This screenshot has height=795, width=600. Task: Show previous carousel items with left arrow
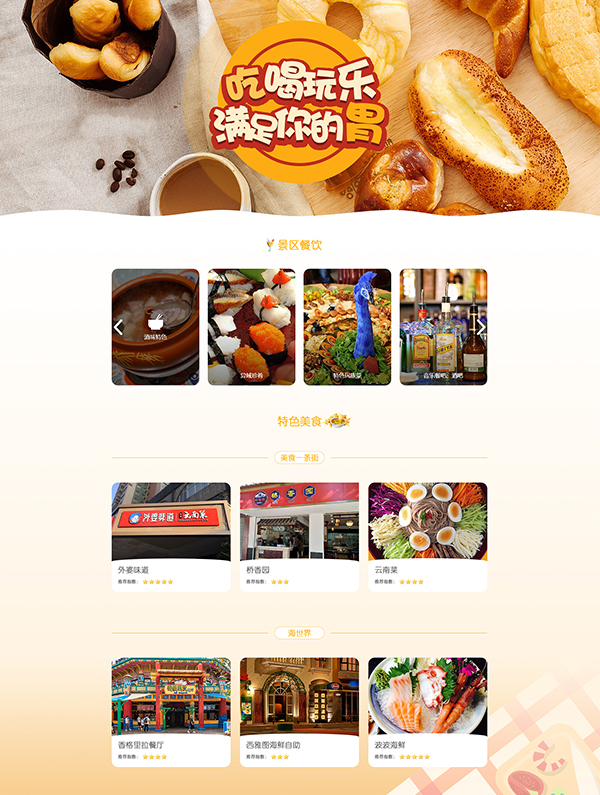click(x=118, y=327)
